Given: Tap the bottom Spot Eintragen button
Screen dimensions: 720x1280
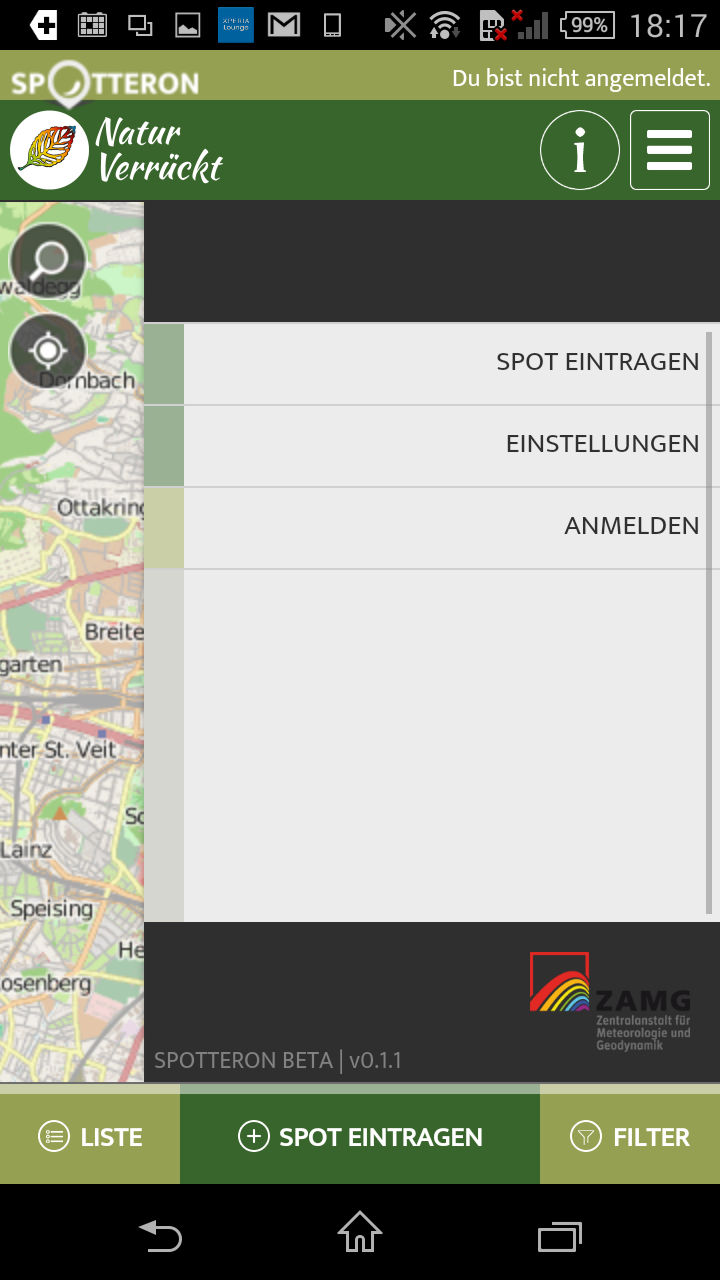Looking at the screenshot, I should tap(360, 1137).
